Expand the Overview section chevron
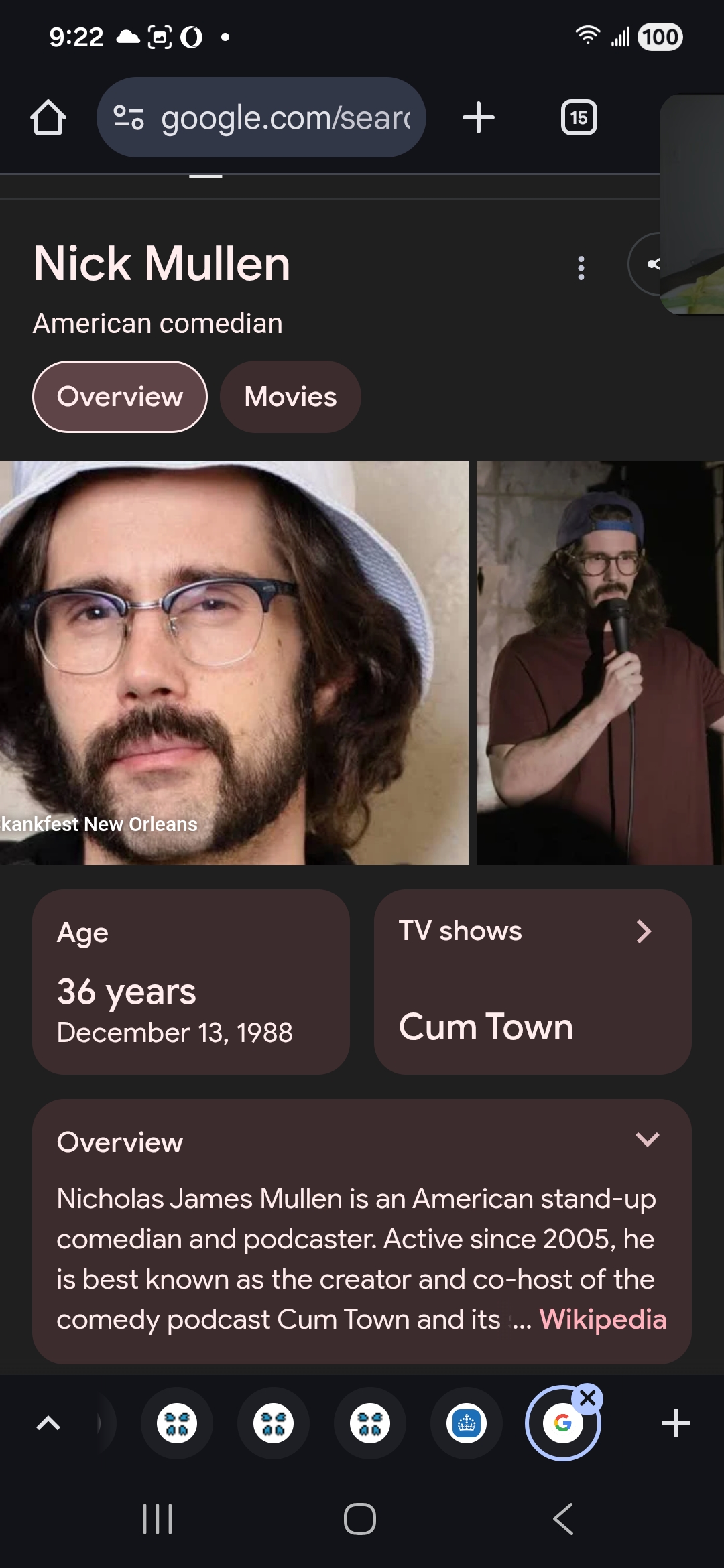 [647, 1140]
